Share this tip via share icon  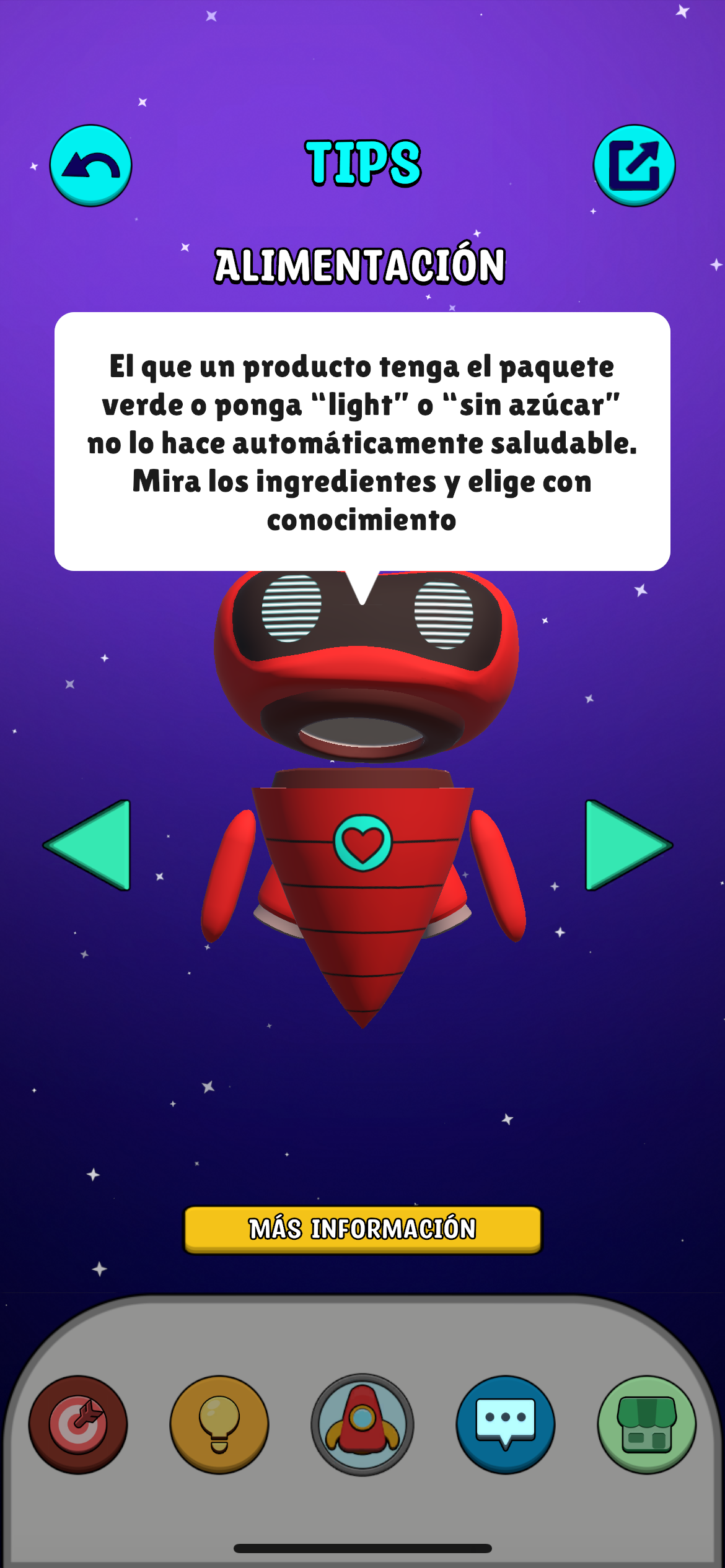[x=634, y=165]
